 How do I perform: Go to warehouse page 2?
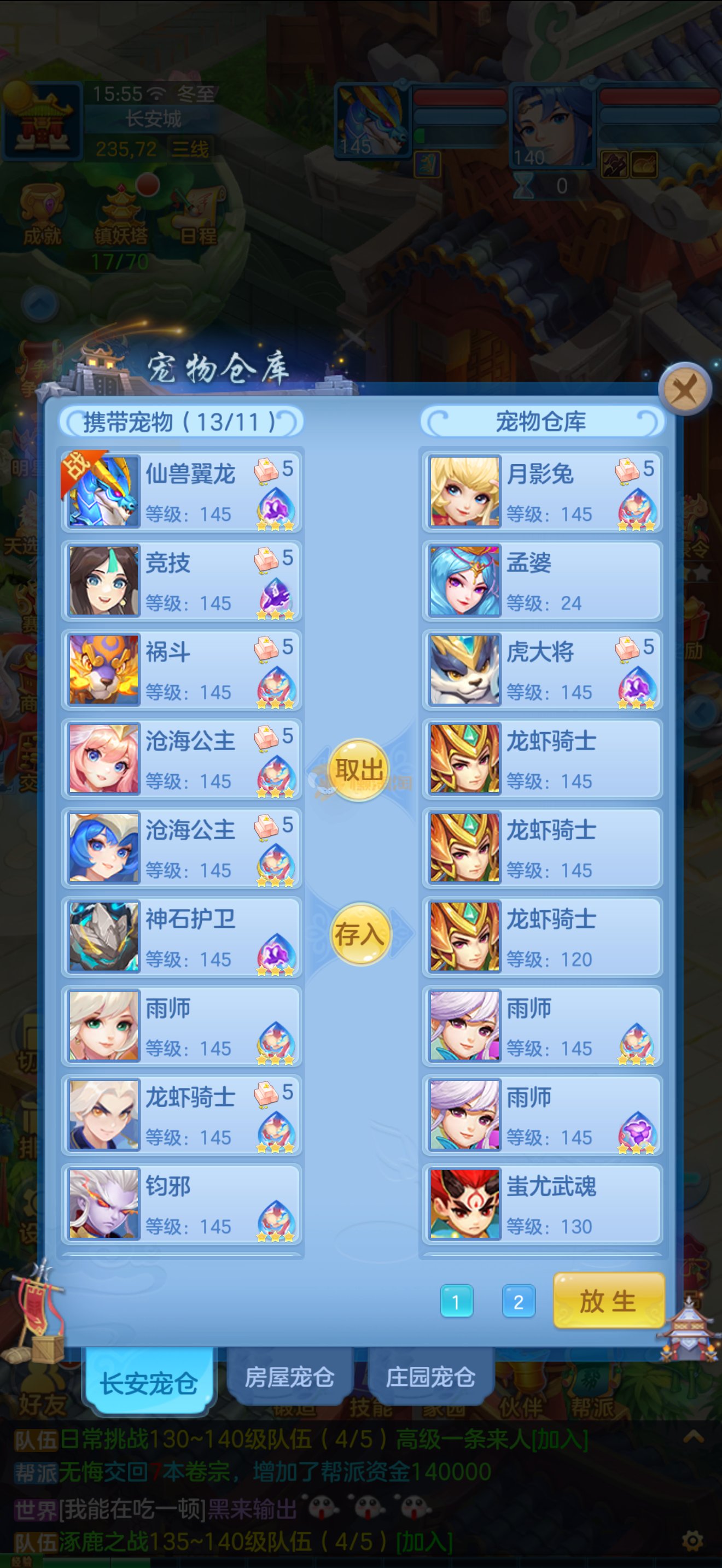point(518,1301)
